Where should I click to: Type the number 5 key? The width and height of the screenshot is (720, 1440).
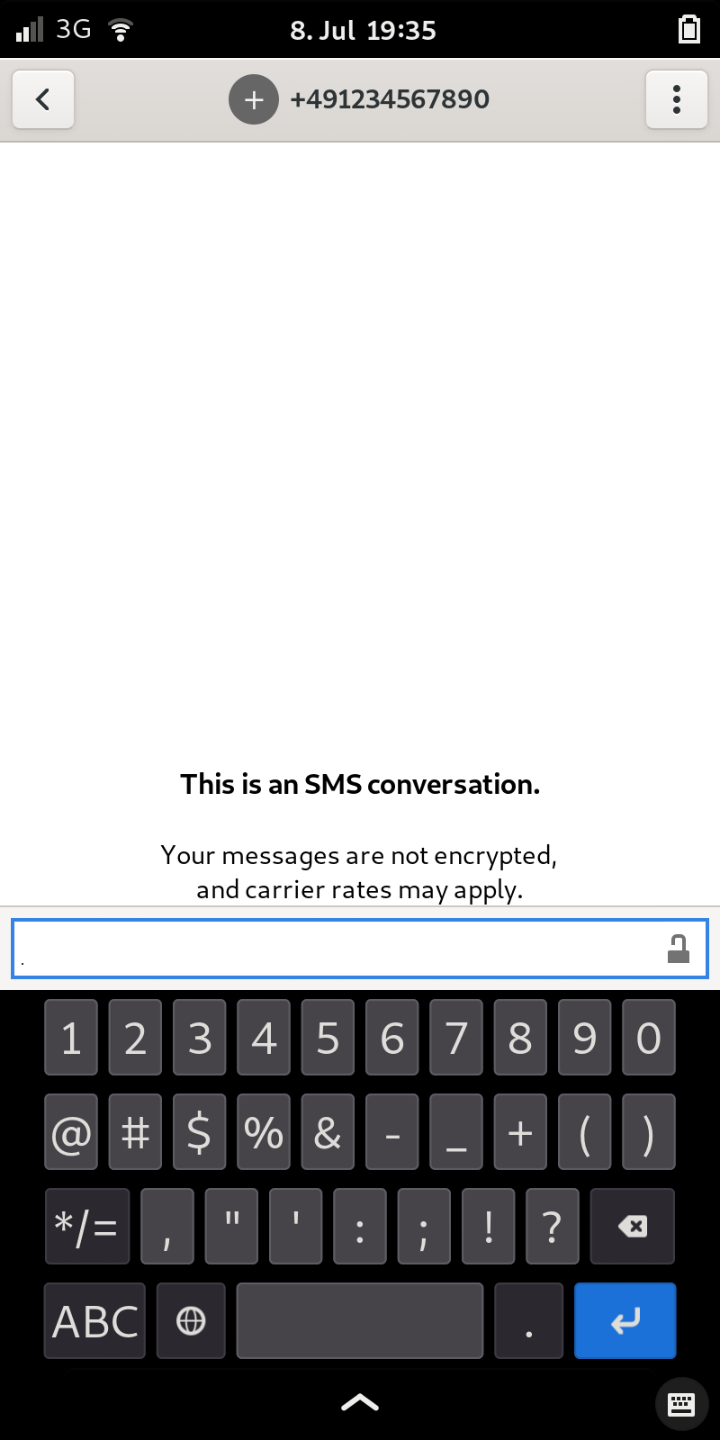coord(328,1038)
